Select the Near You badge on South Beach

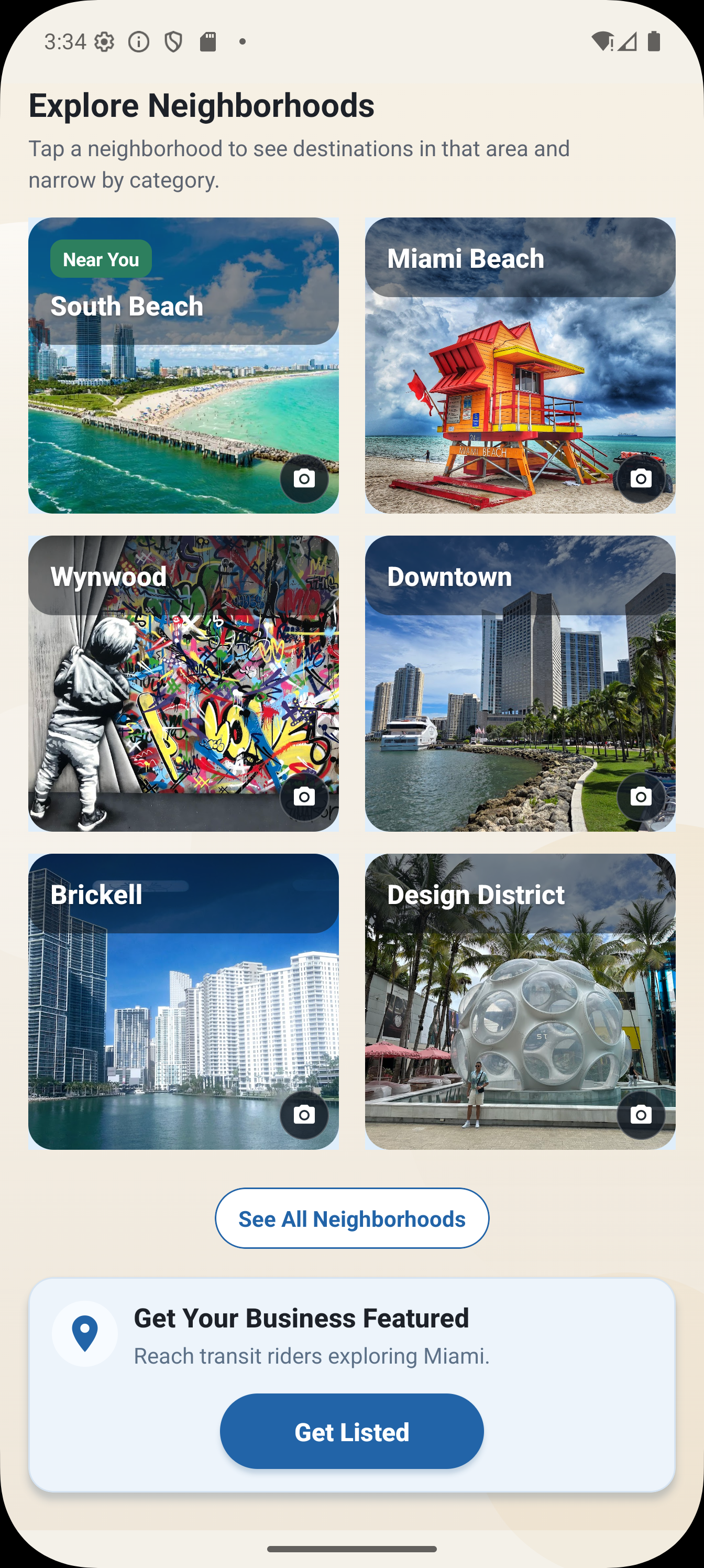(x=101, y=259)
